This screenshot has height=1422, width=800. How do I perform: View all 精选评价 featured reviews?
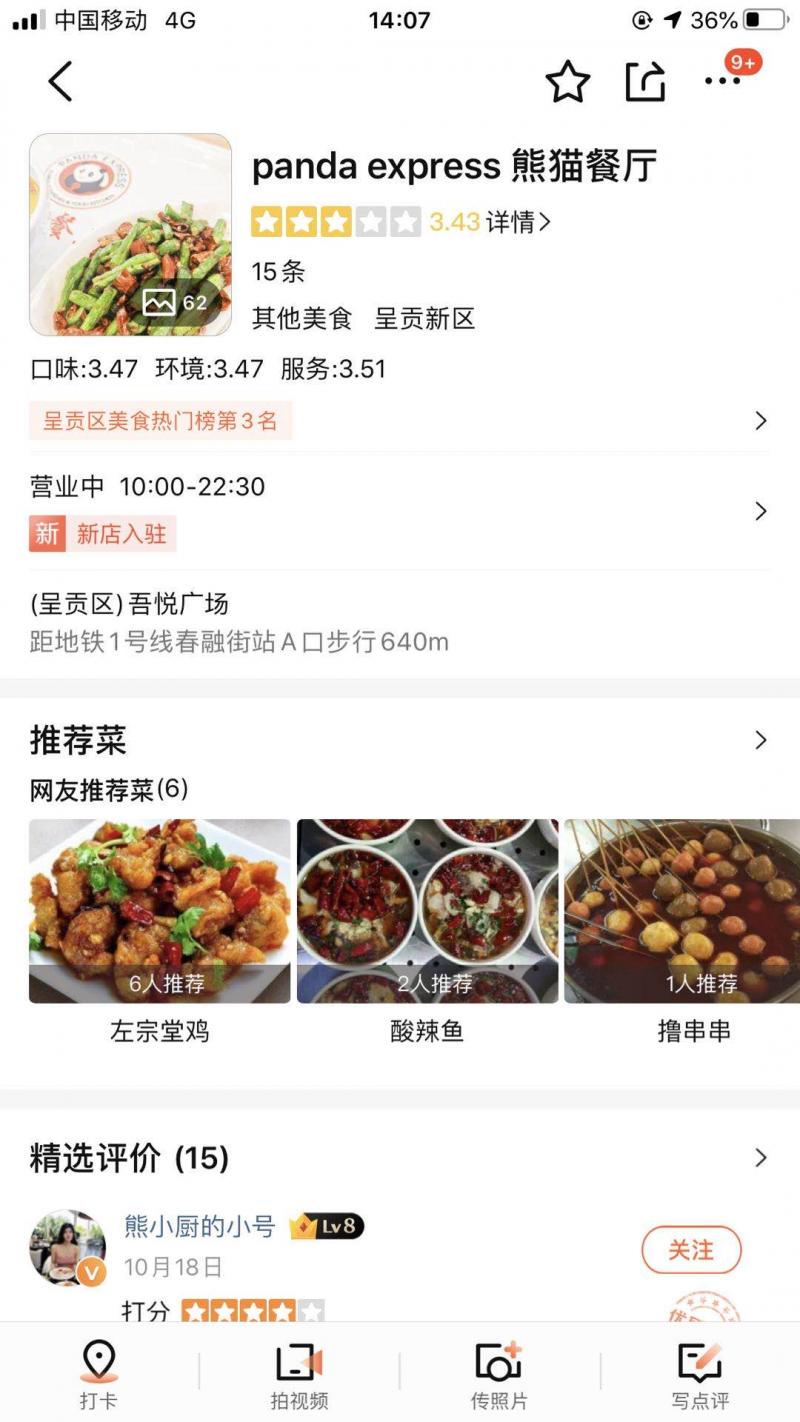759,1157
